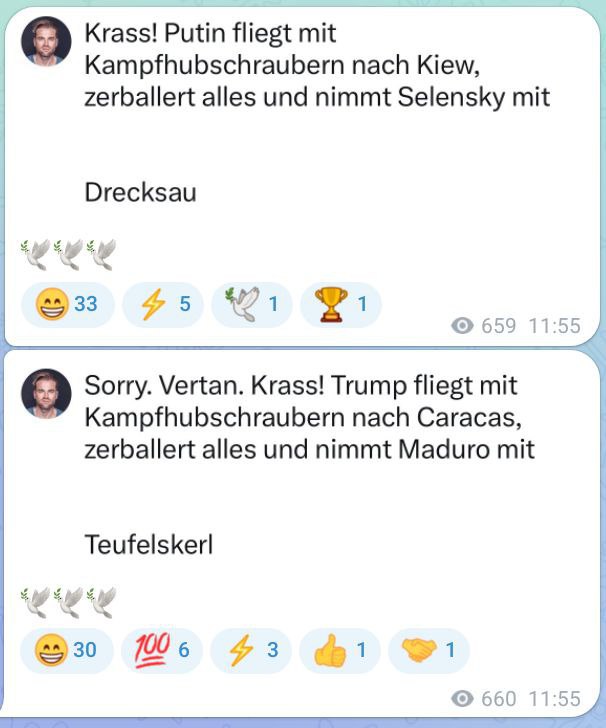
Task: Tap the dove reaction chip on first message
Action: (252, 303)
